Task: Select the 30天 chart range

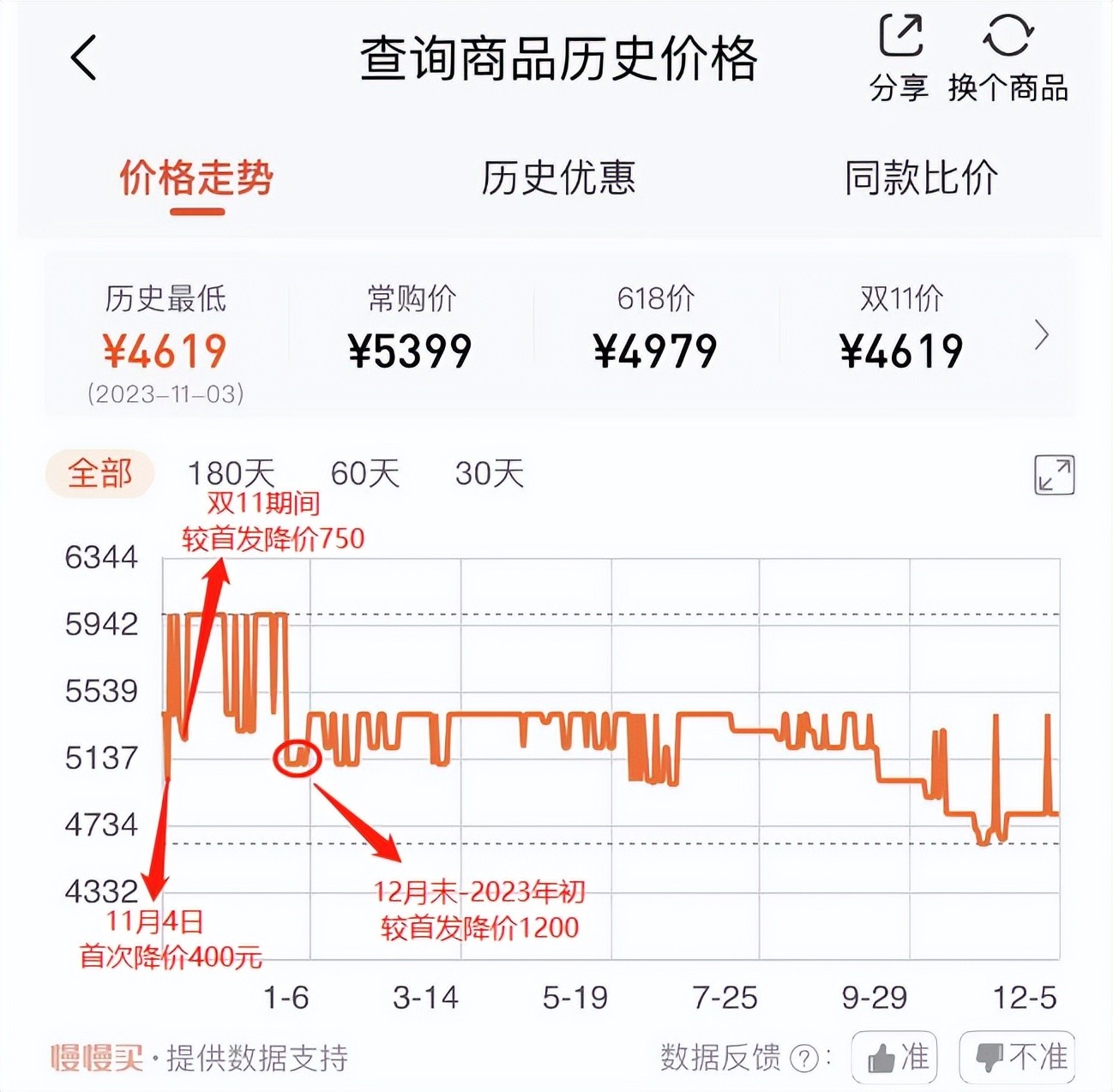Action: (x=489, y=473)
